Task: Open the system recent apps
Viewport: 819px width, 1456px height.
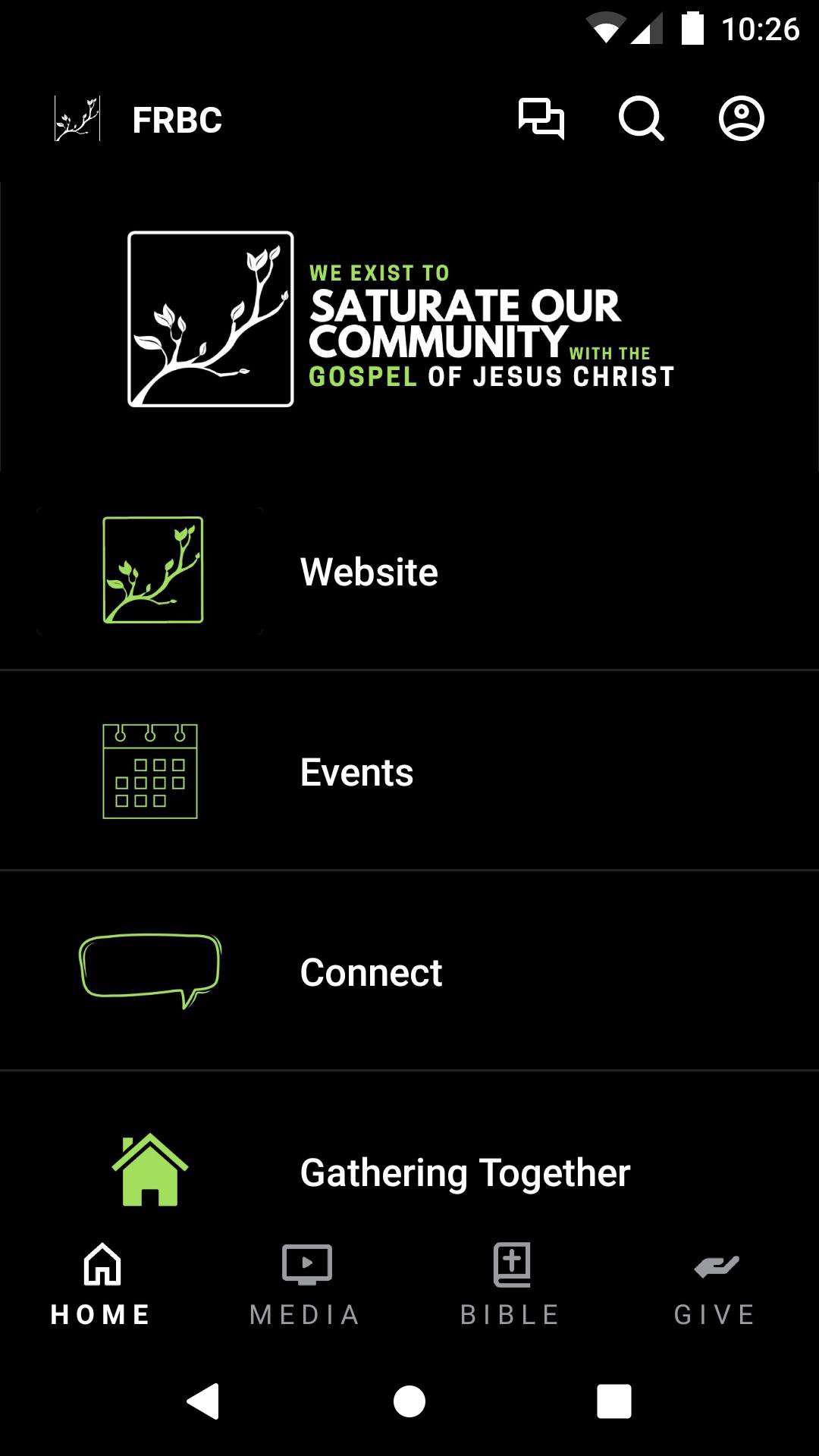Action: click(614, 1401)
